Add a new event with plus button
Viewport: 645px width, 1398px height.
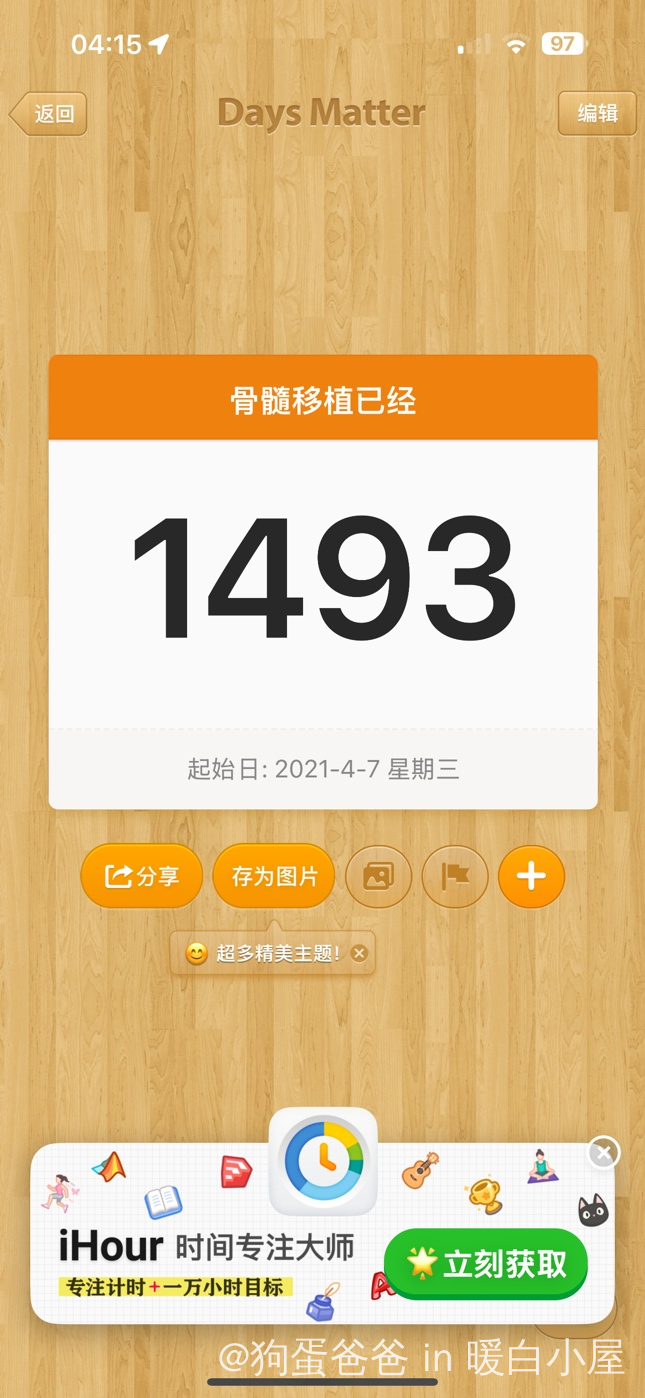click(531, 877)
